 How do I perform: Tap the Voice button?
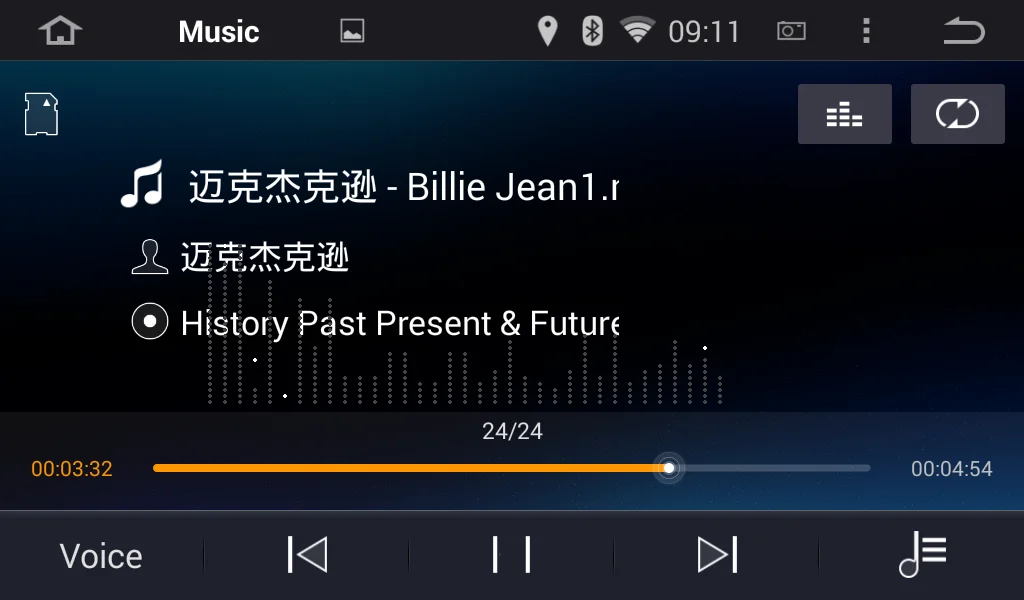pos(101,556)
